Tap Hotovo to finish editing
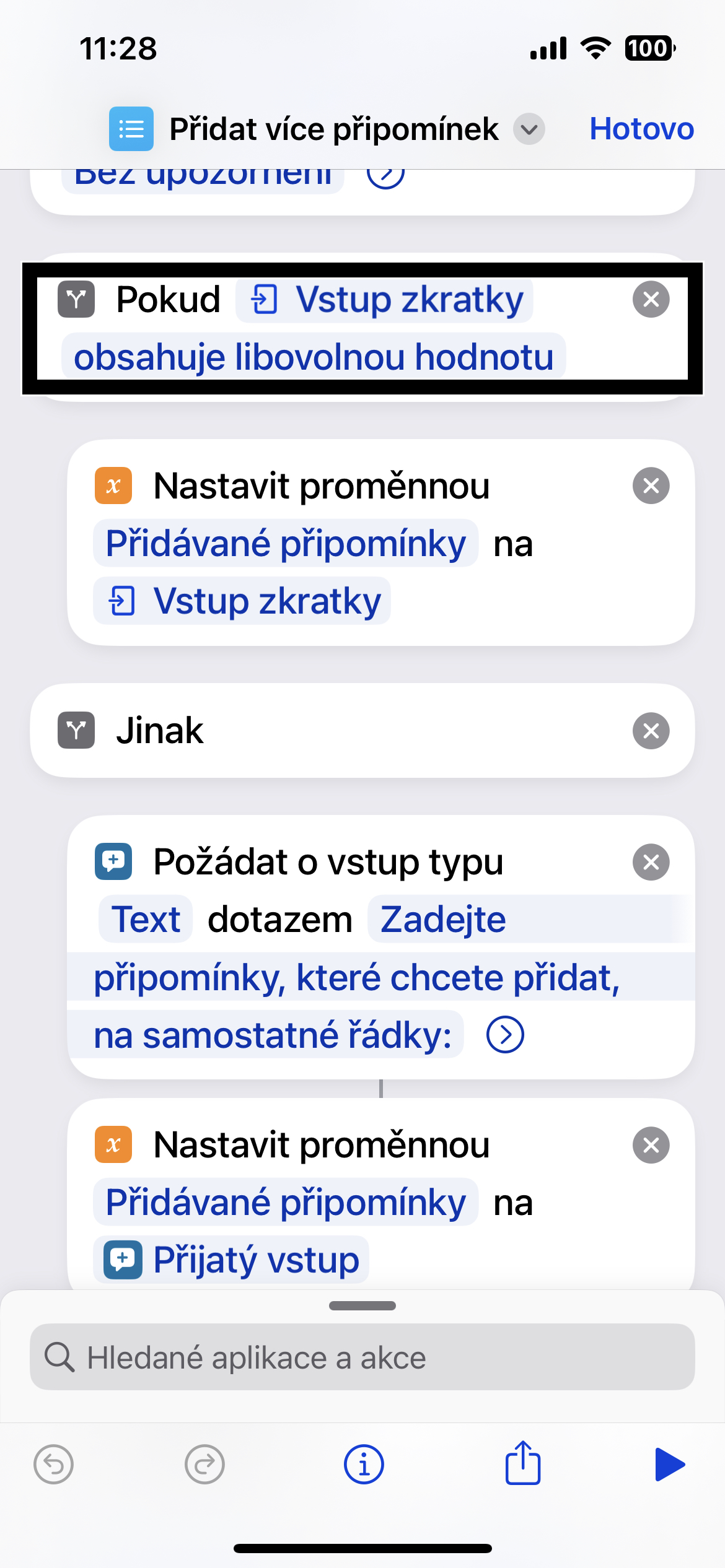The height and width of the screenshot is (1568, 725). [641, 129]
